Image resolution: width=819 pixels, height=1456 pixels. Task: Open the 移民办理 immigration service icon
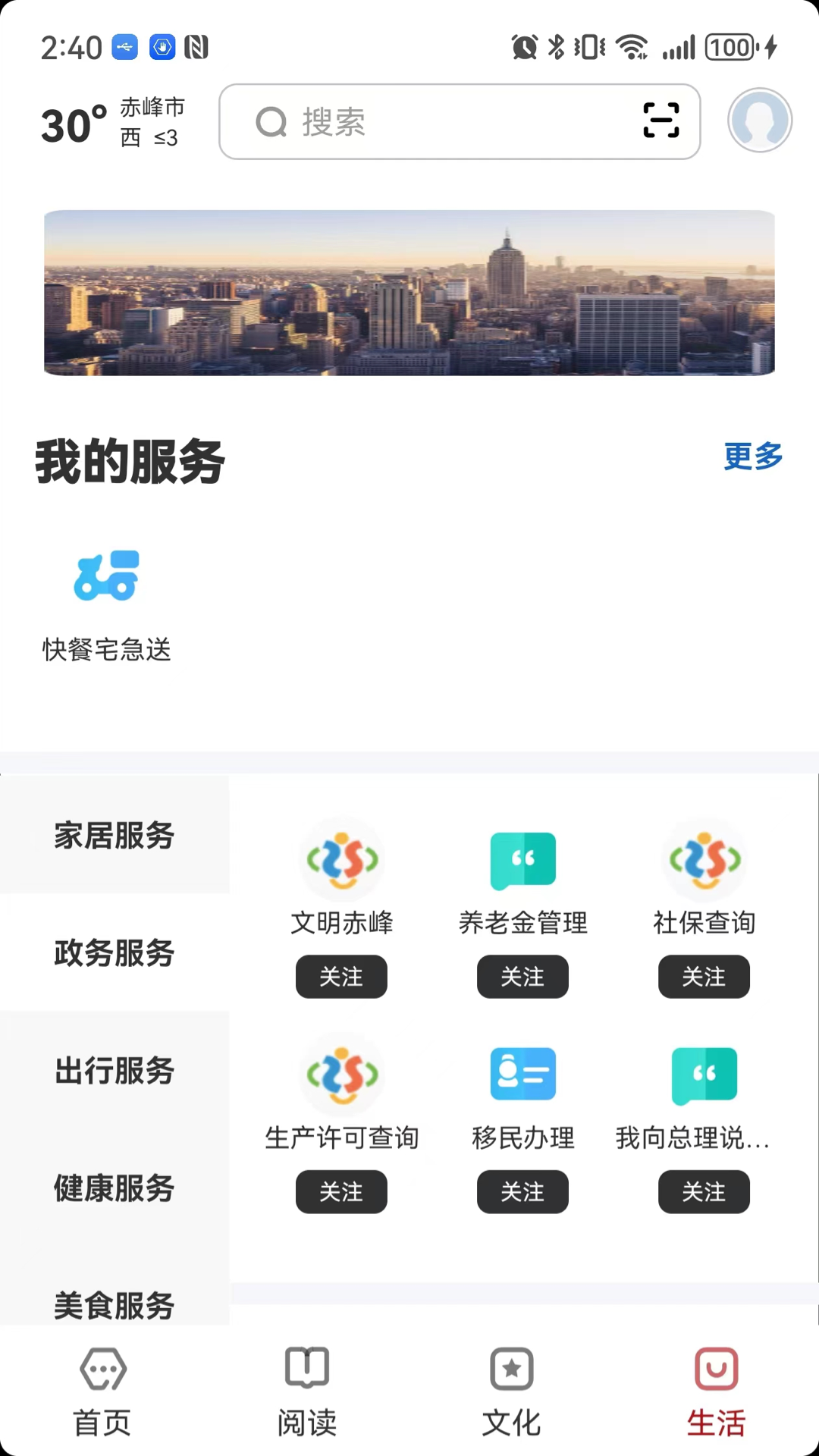[x=522, y=1075]
